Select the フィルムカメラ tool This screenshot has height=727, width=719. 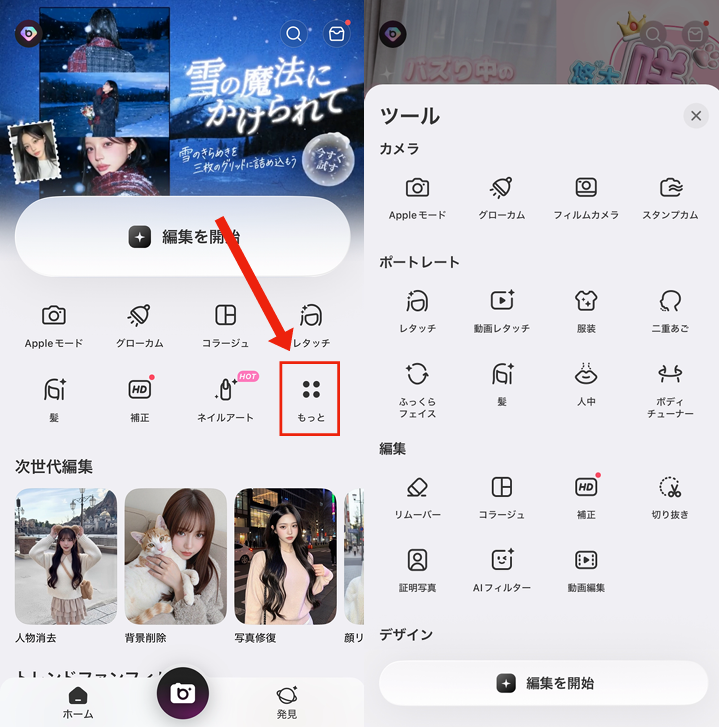(586, 197)
